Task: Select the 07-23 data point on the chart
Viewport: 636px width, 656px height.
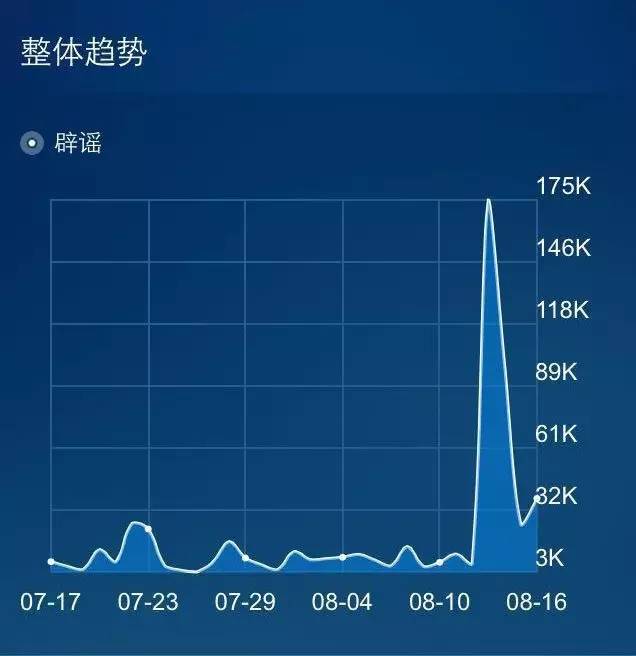Action: (x=148, y=529)
